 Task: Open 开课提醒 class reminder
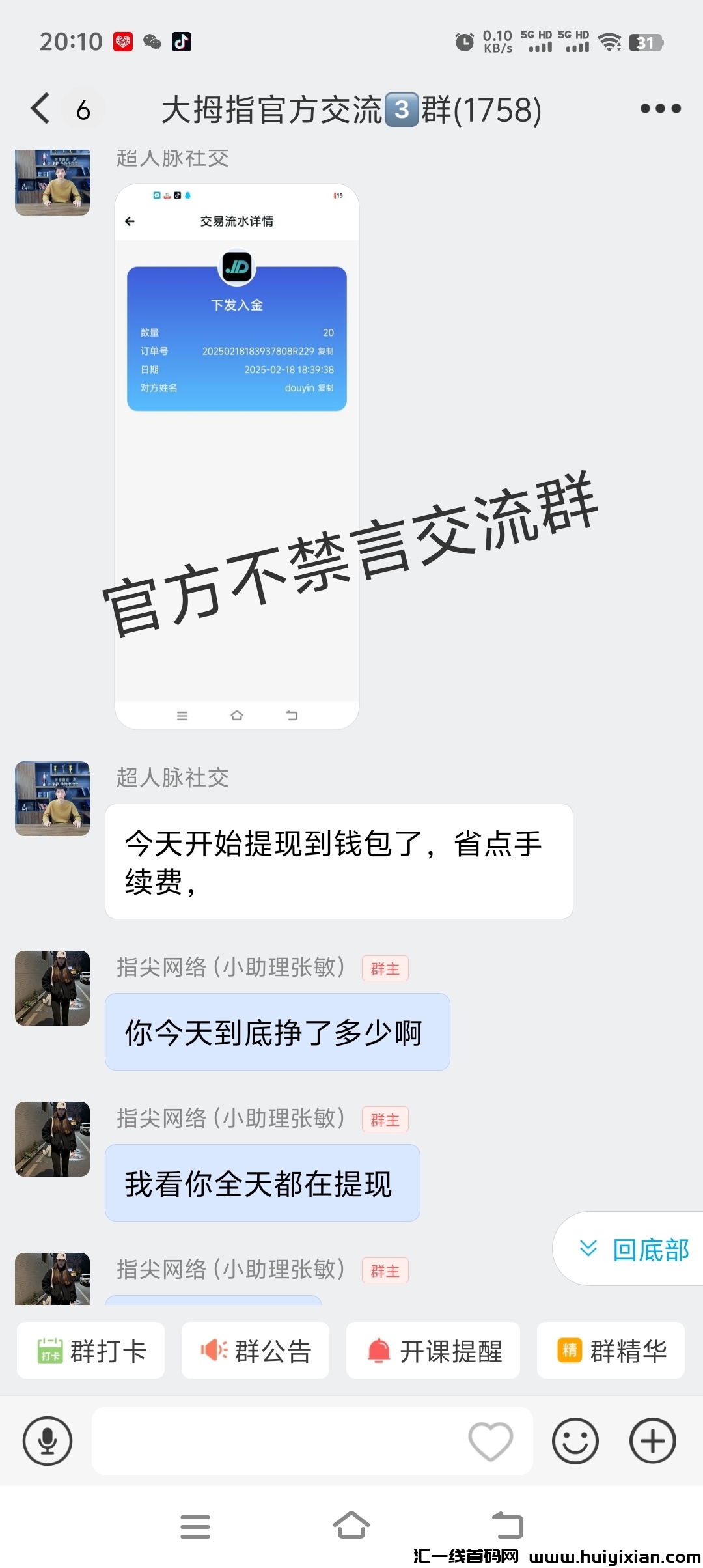point(433,1351)
